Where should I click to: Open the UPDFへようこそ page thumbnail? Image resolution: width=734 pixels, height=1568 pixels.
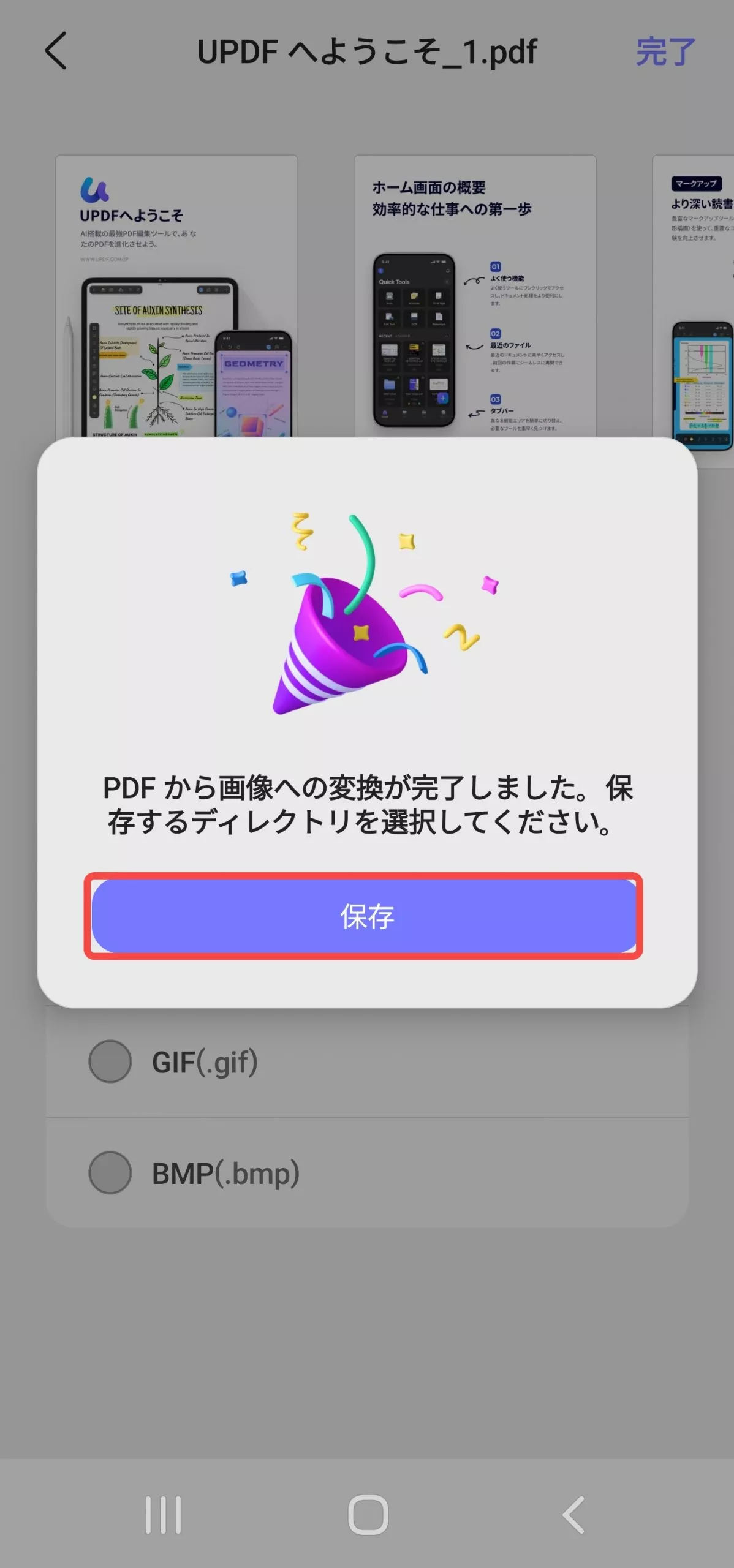click(x=176, y=295)
